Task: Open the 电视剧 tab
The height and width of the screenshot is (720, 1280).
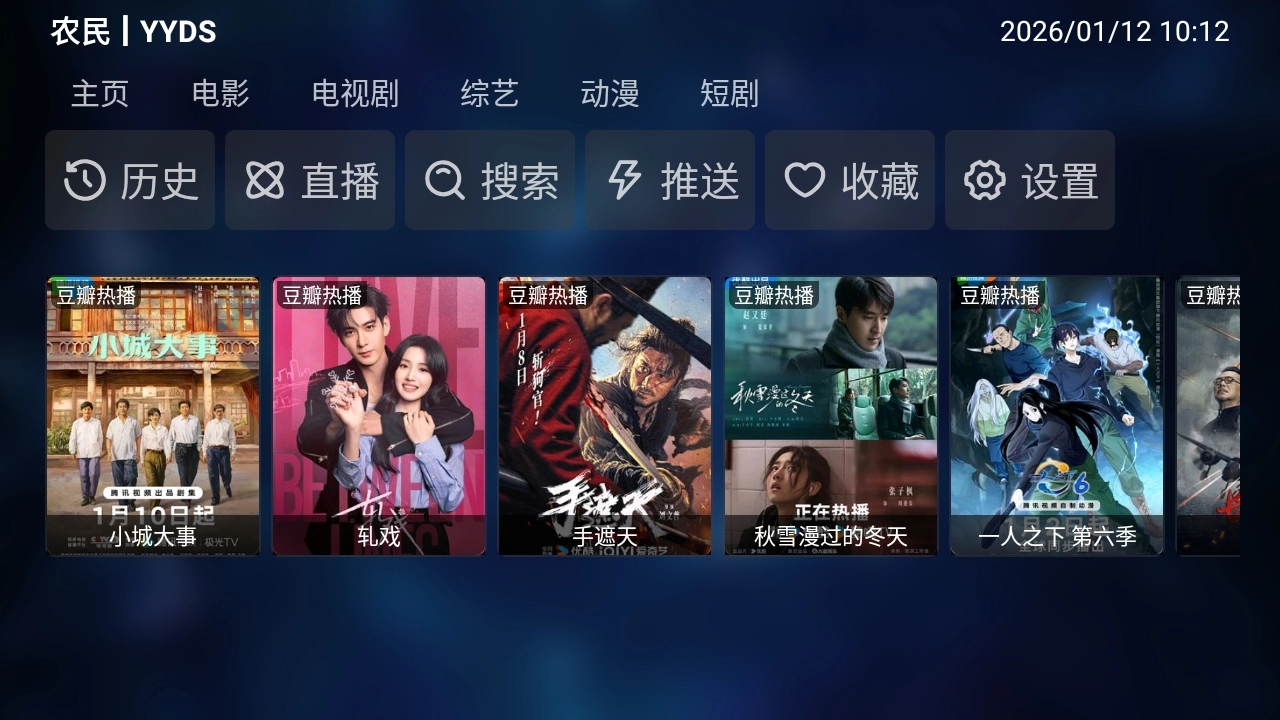Action: [355, 94]
